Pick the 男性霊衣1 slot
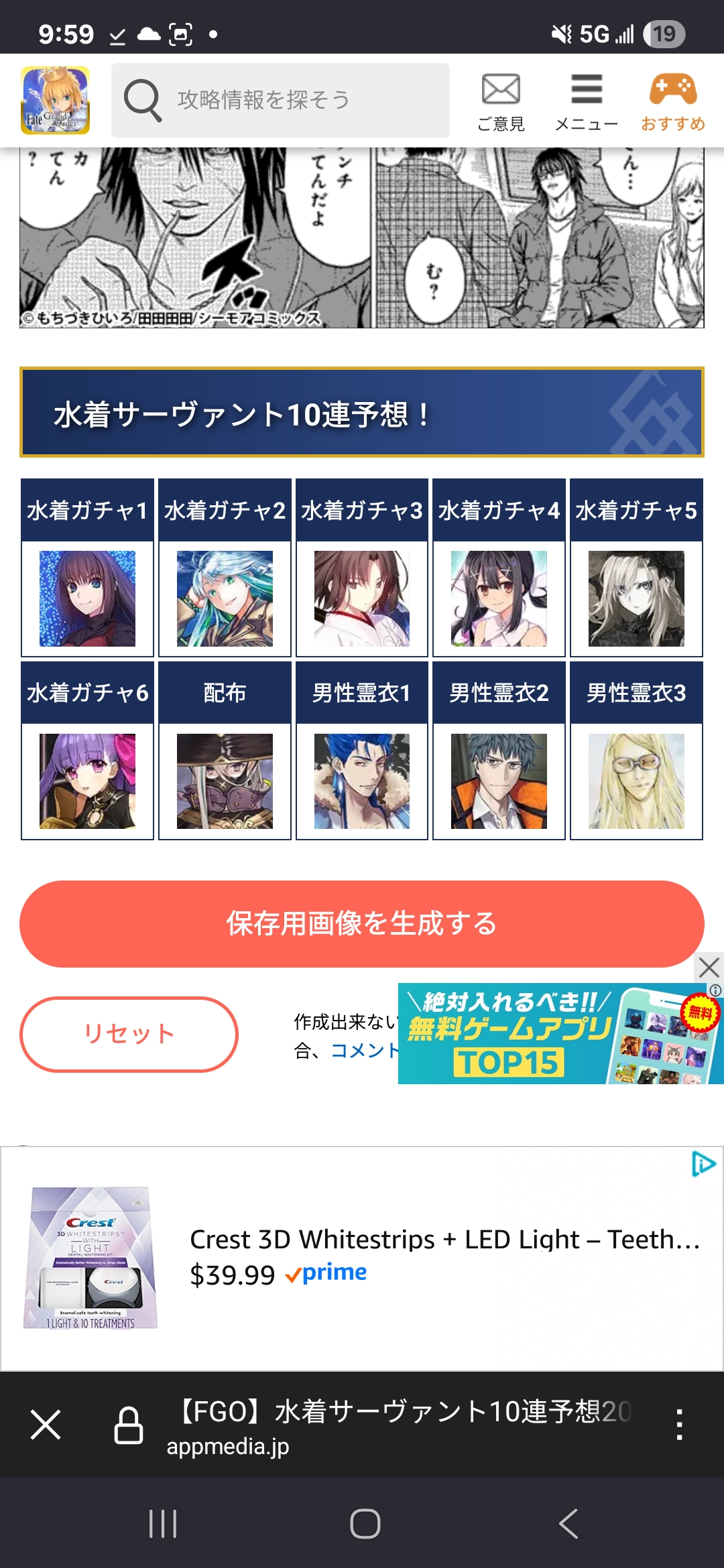Viewport: 724px width, 1568px height. click(362, 781)
